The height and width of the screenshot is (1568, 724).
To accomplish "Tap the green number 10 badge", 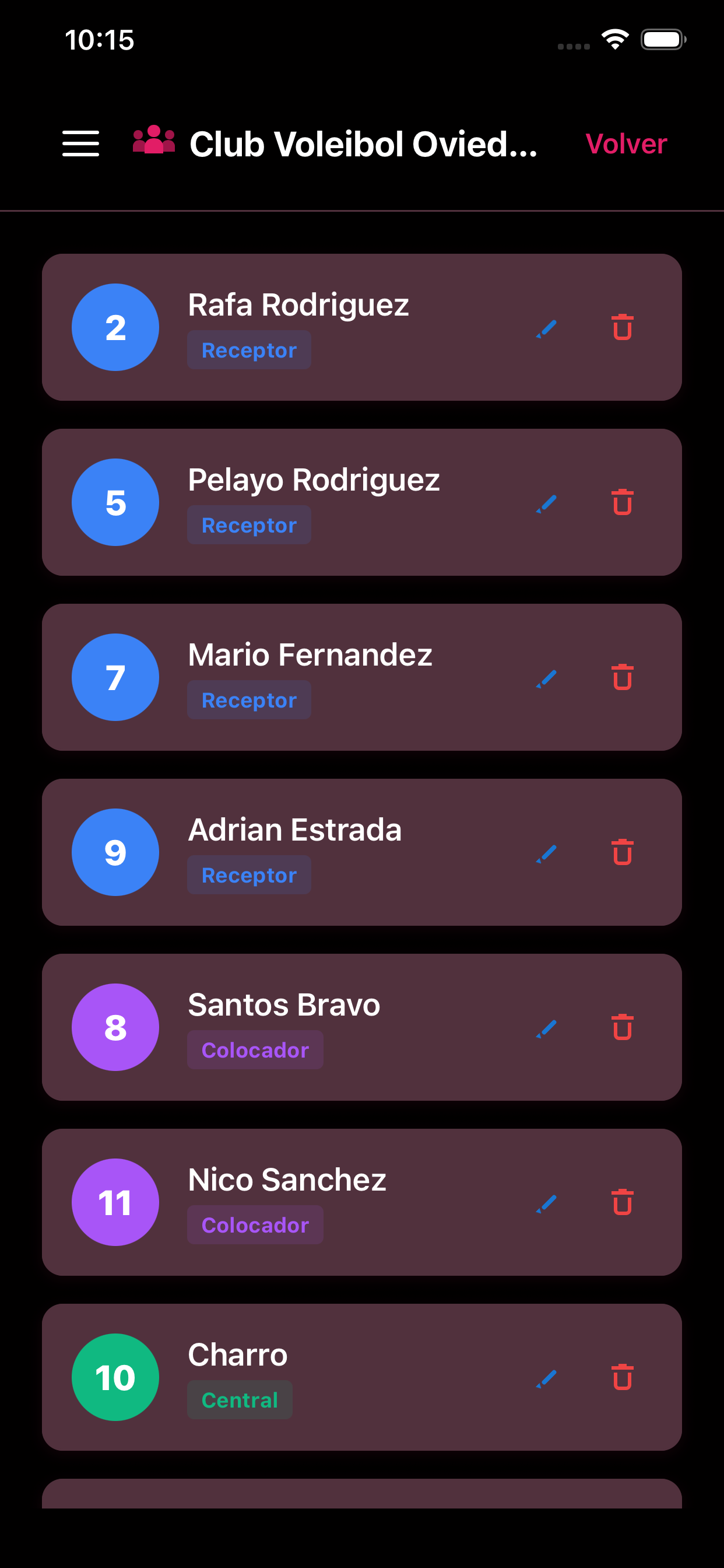I will (114, 1377).
